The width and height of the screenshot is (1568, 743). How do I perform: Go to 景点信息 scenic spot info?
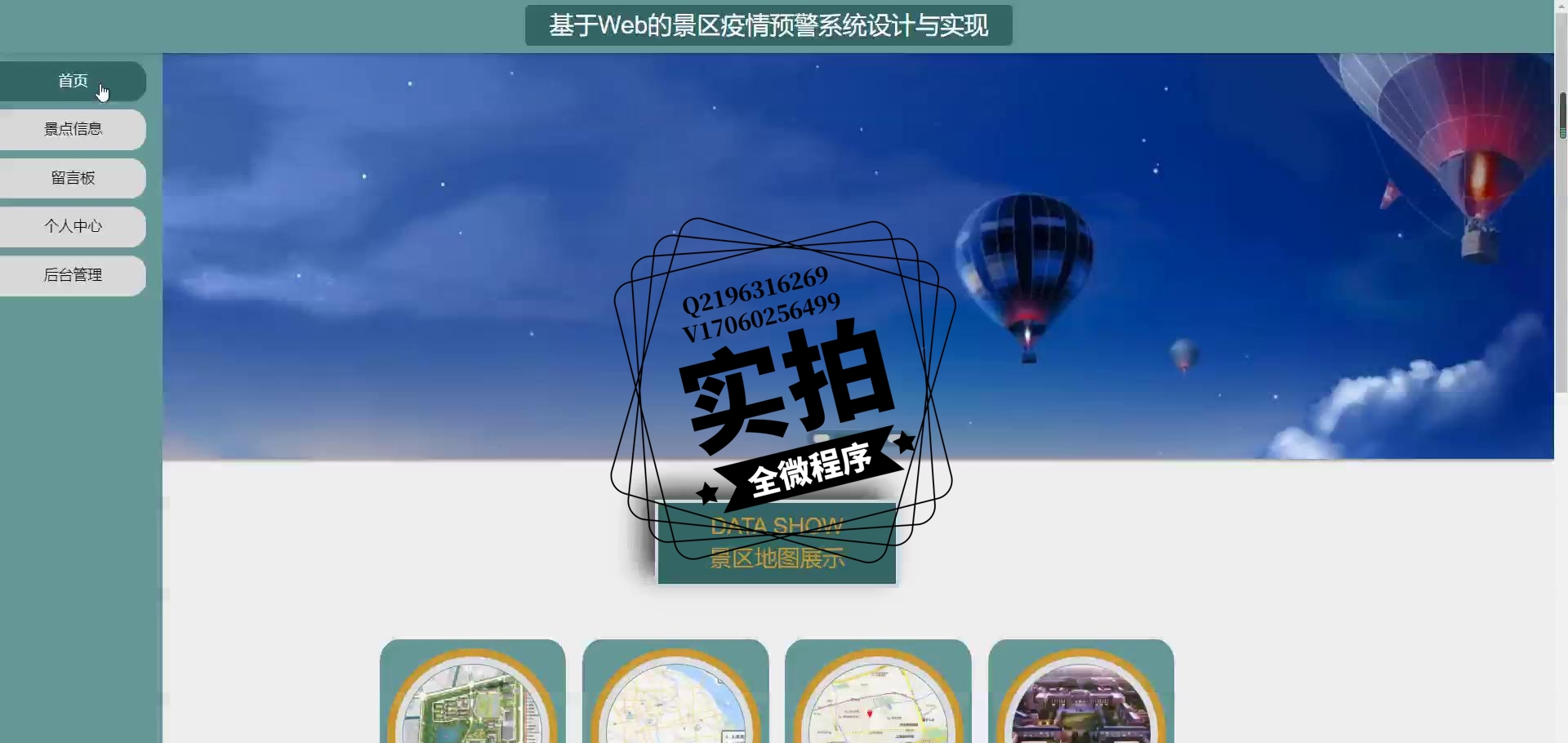73,129
